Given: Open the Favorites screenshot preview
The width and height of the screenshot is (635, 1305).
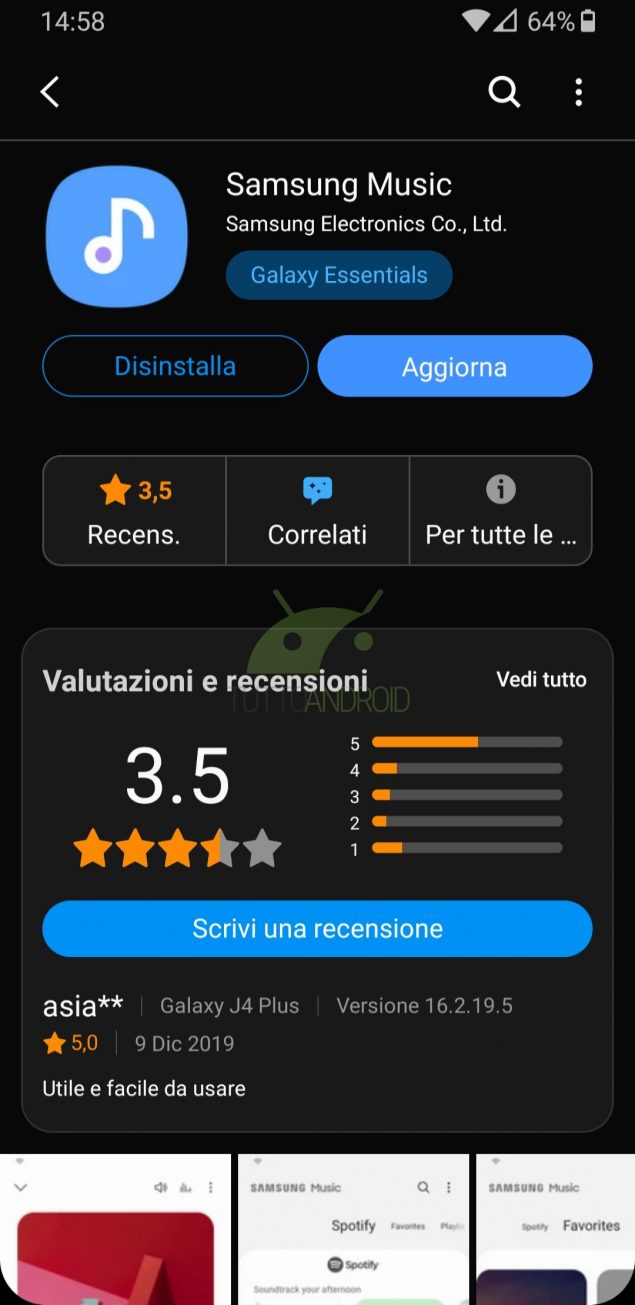Looking at the screenshot, I should (556, 1230).
